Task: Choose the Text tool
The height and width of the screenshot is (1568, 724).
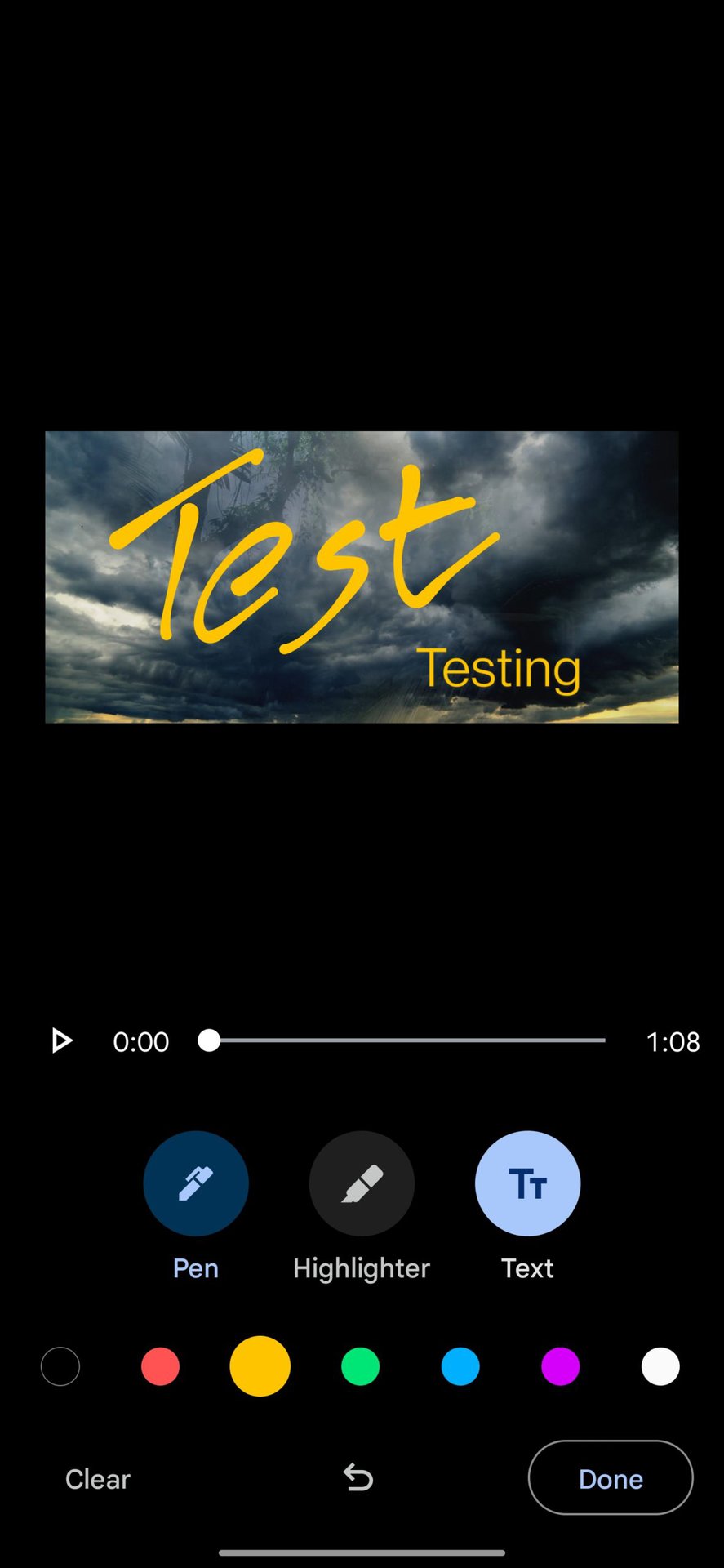Action: pos(527,1183)
